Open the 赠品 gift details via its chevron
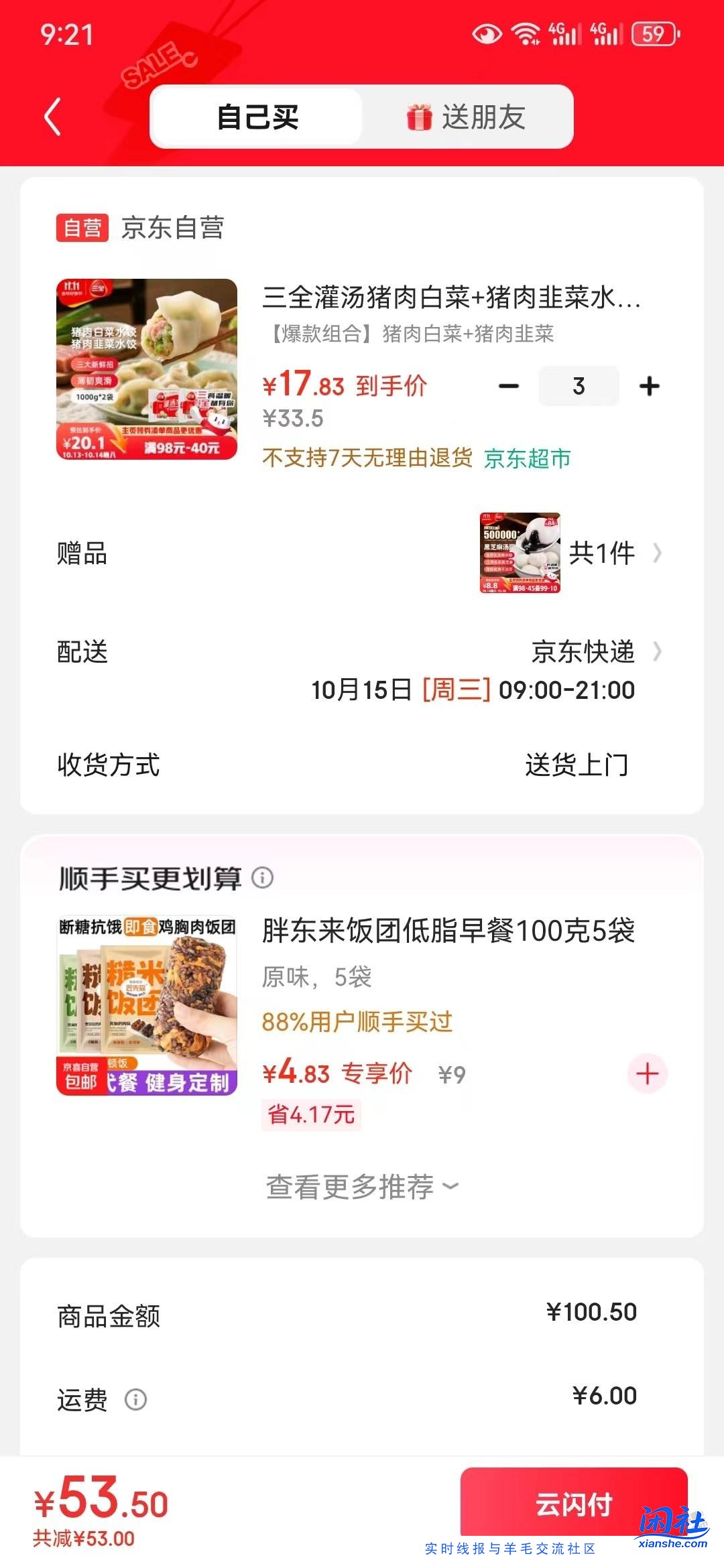The height and width of the screenshot is (1568, 724). click(x=660, y=554)
